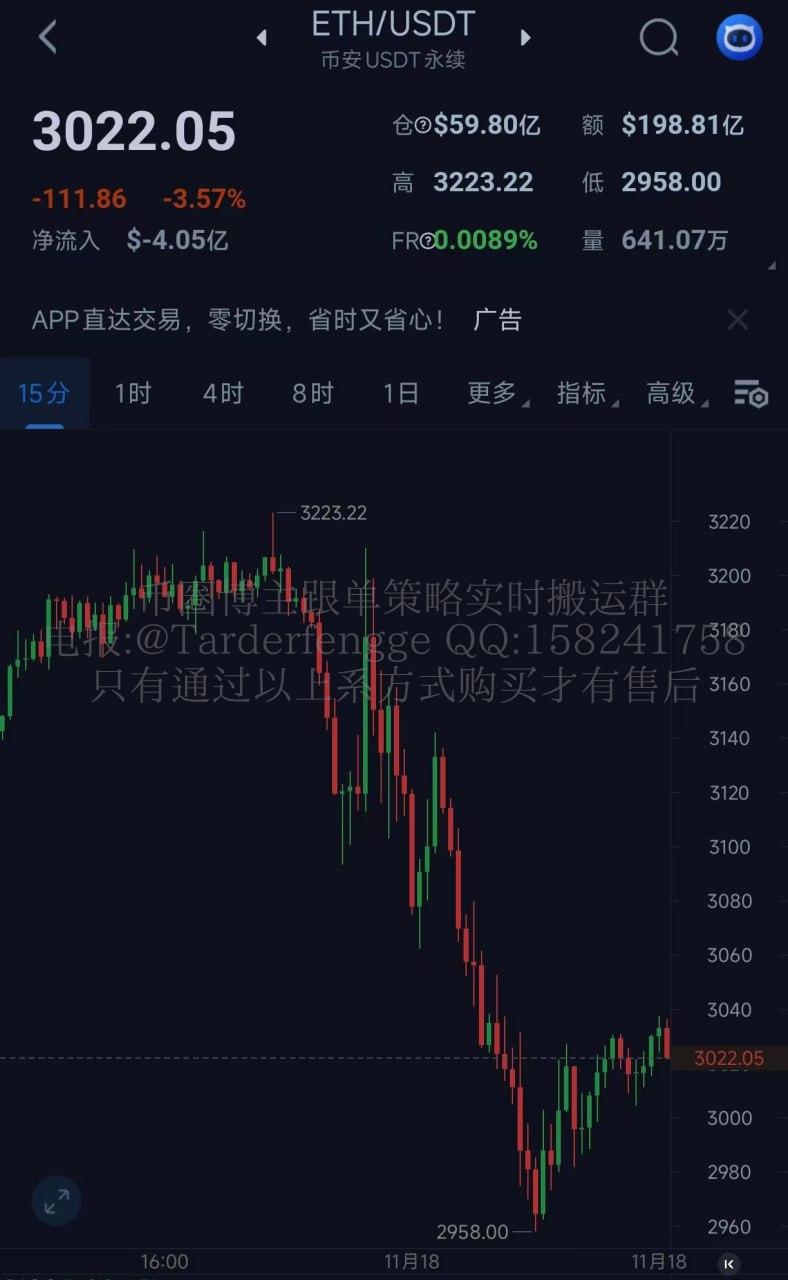Go back using the top-left arrow
This screenshot has width=788, height=1280.
tap(47, 38)
